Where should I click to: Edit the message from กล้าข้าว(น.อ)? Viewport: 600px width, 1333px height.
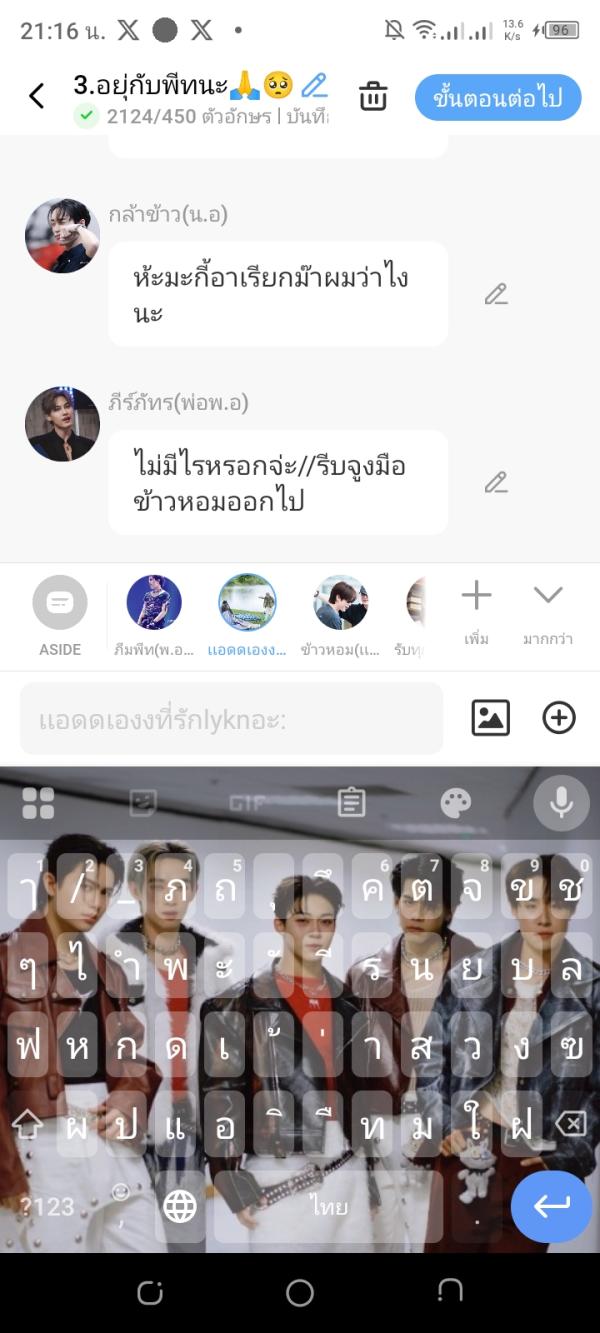pos(496,294)
